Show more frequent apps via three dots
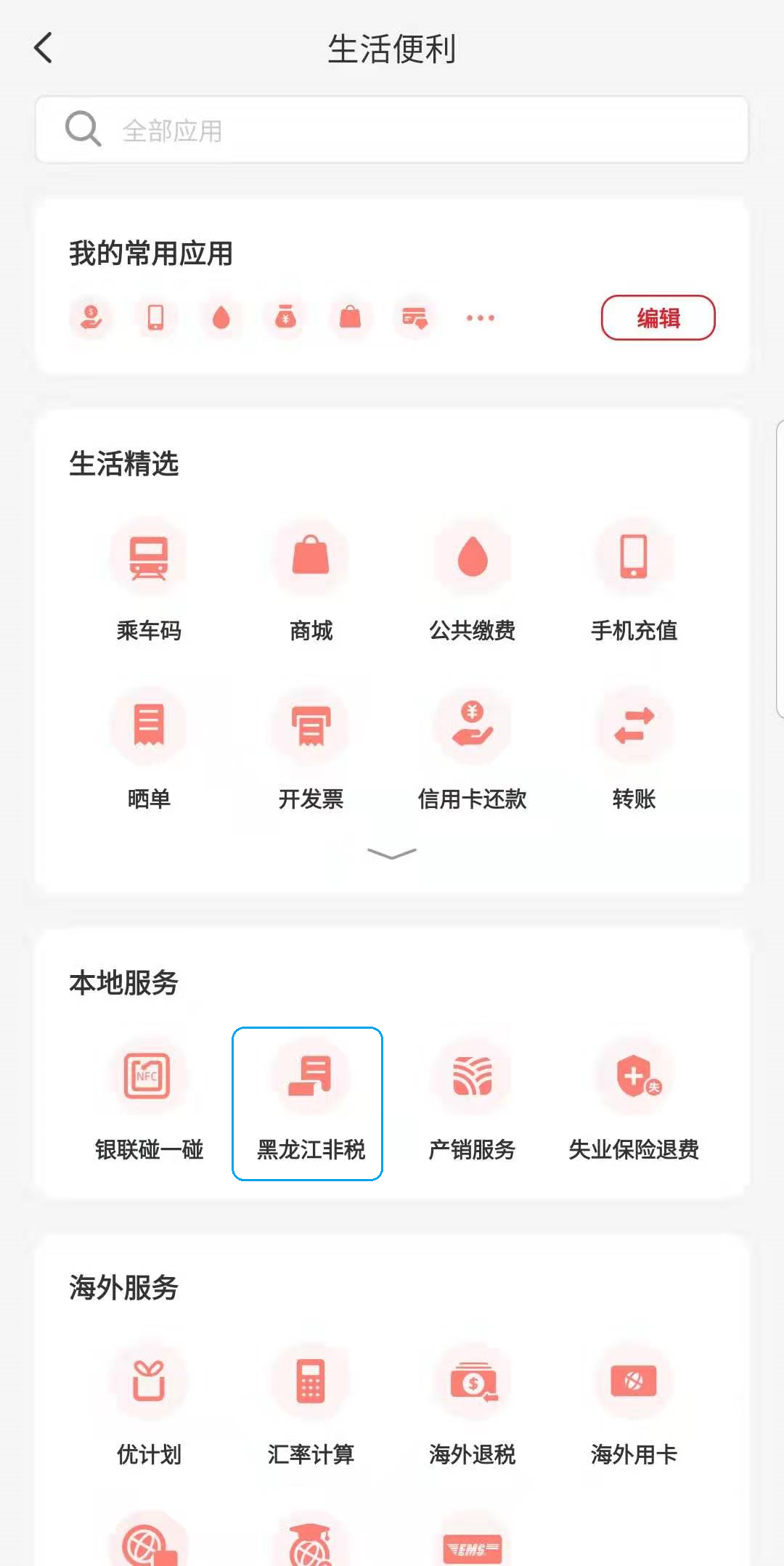This screenshot has height=1566, width=784. [x=480, y=318]
